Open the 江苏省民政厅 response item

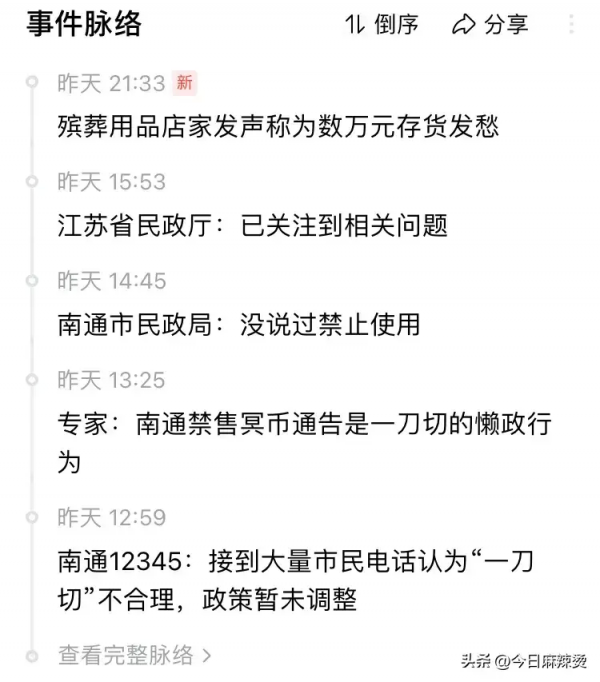tap(252, 226)
